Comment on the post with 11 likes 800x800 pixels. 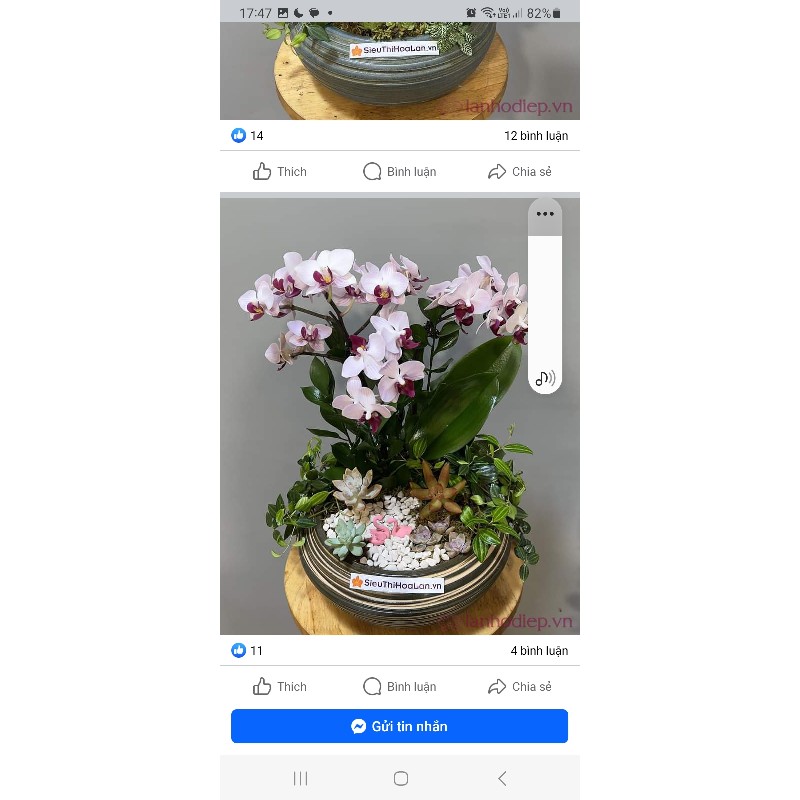(x=399, y=687)
